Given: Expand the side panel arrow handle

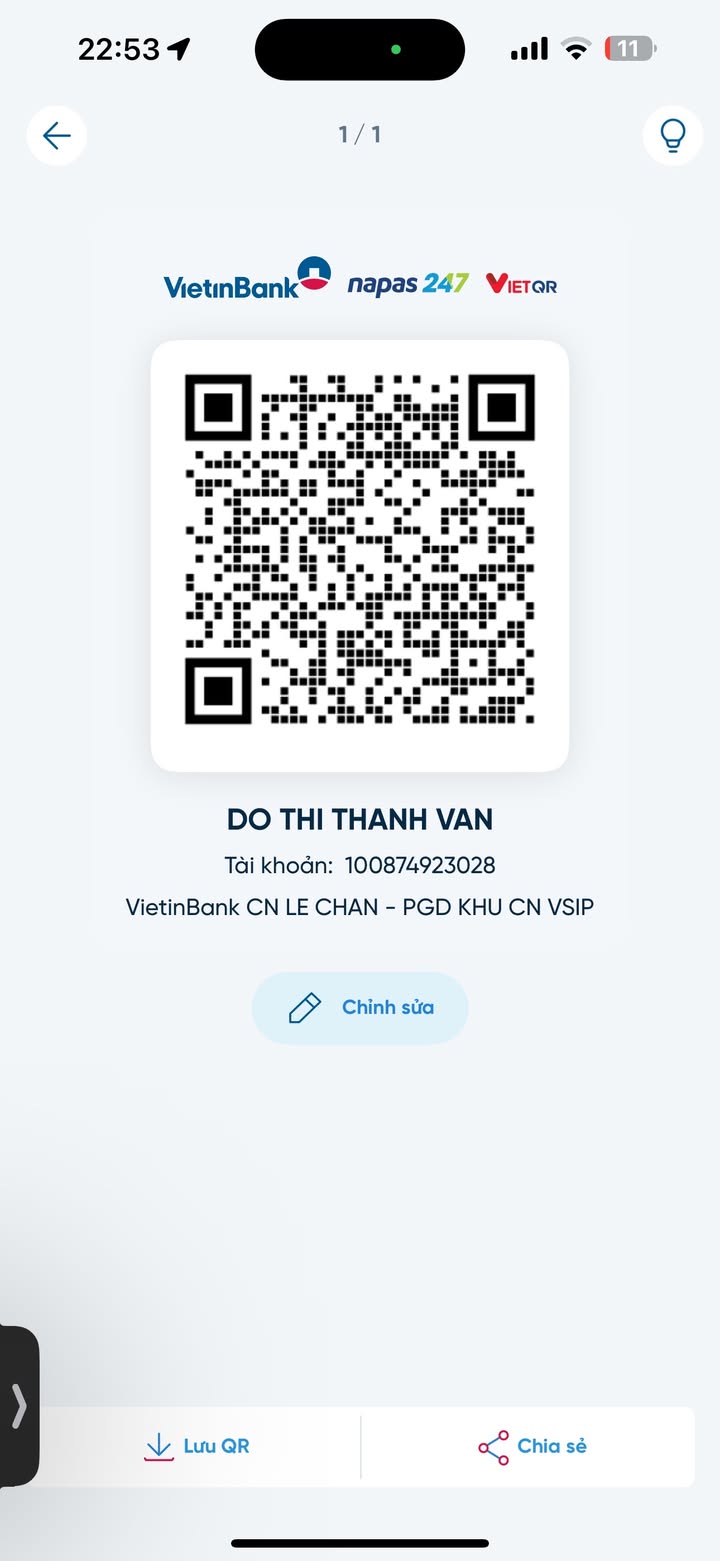Looking at the screenshot, I should click(18, 1406).
